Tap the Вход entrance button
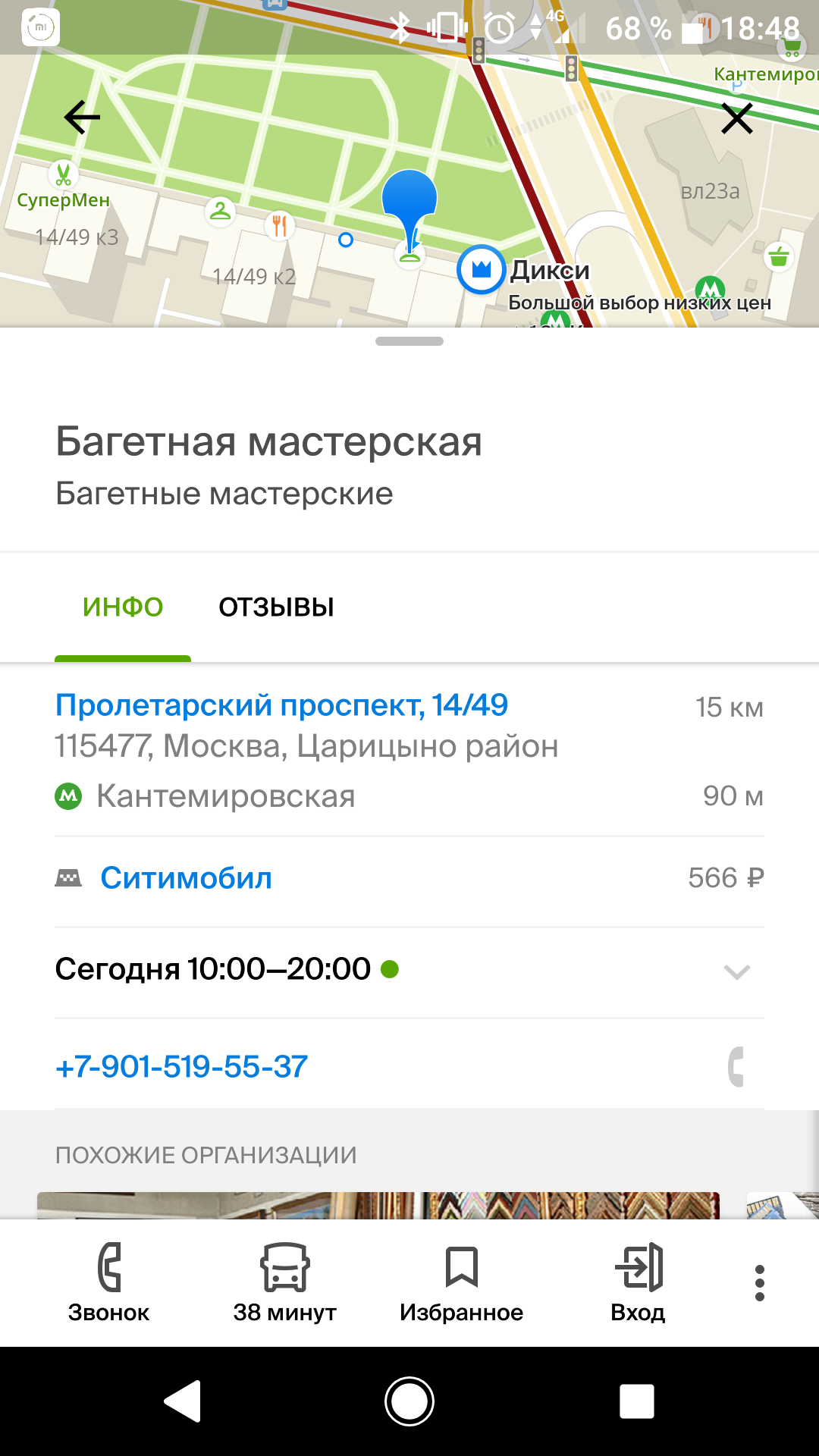Image resolution: width=819 pixels, height=1456 pixels. (x=638, y=1283)
